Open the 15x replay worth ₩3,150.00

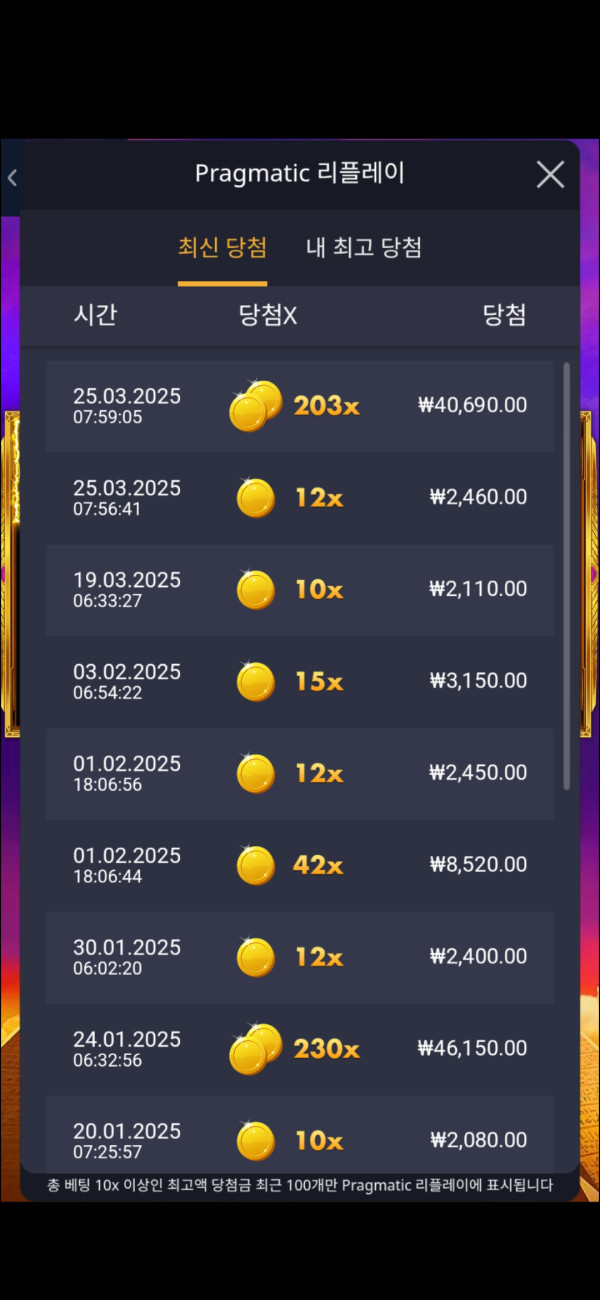(x=300, y=682)
